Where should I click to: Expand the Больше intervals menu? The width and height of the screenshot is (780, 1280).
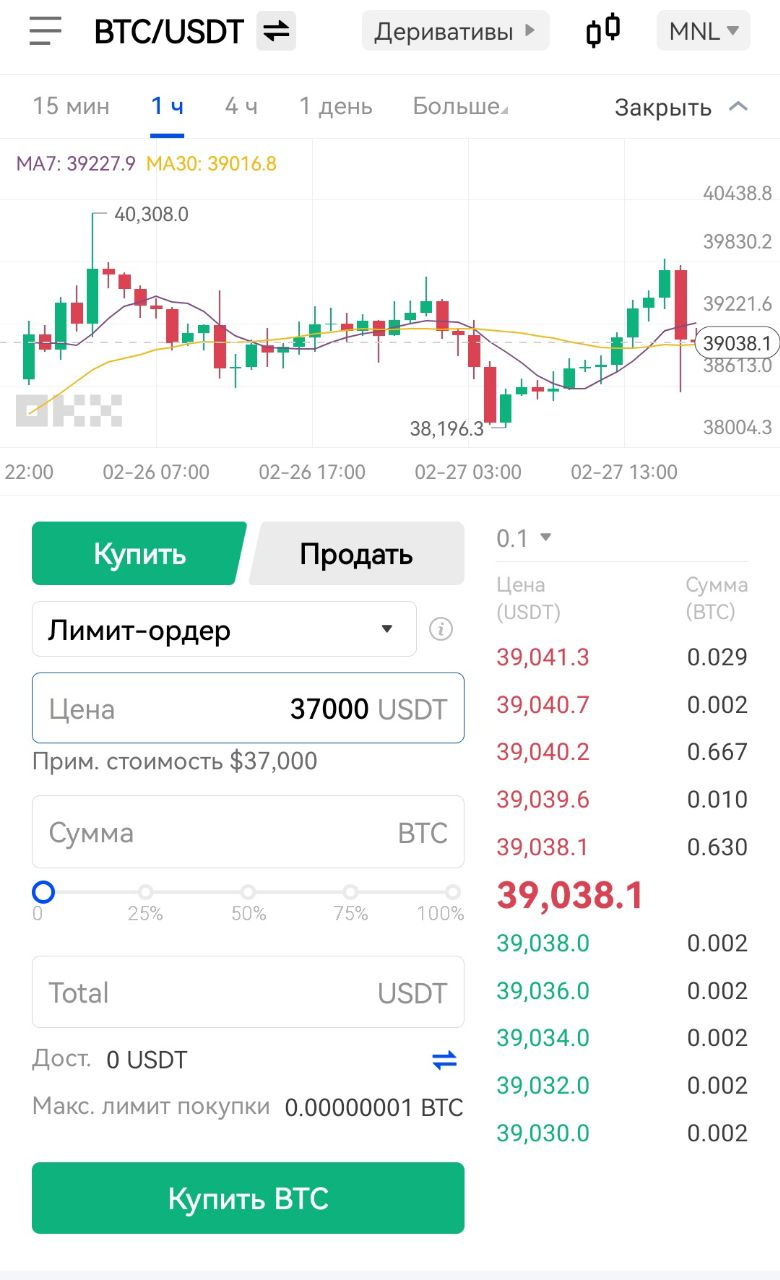coord(460,106)
